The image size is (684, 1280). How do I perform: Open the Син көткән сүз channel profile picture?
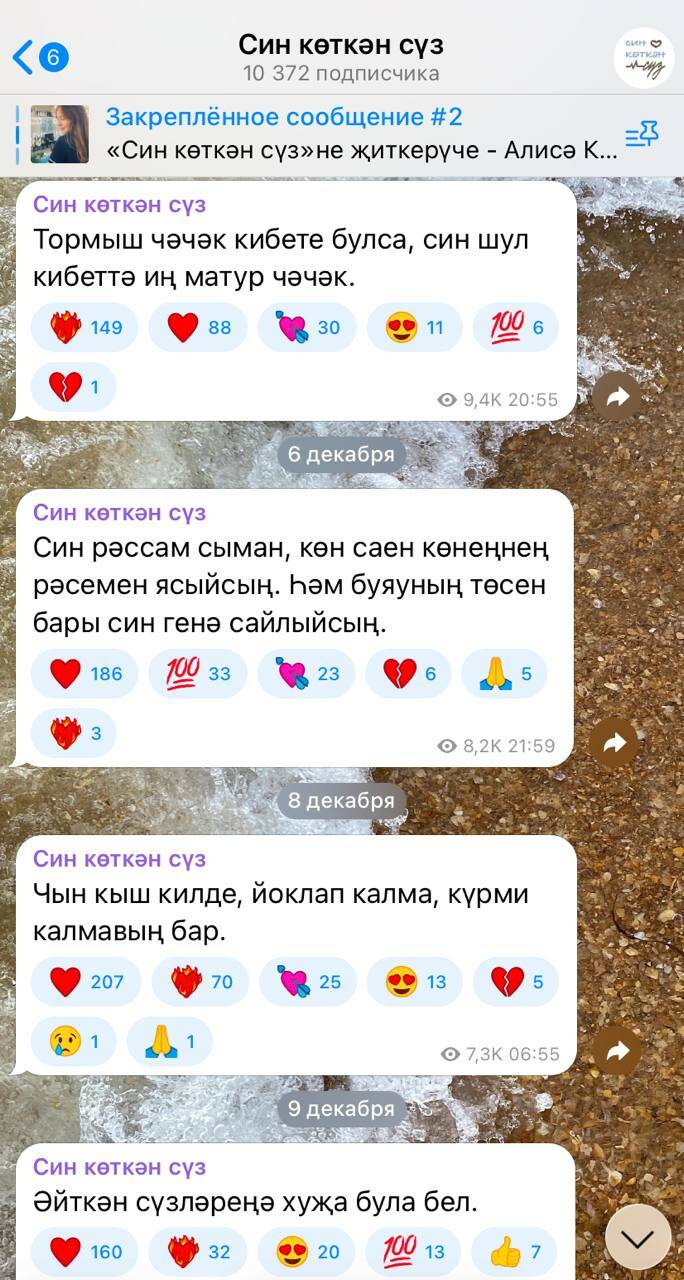643,57
